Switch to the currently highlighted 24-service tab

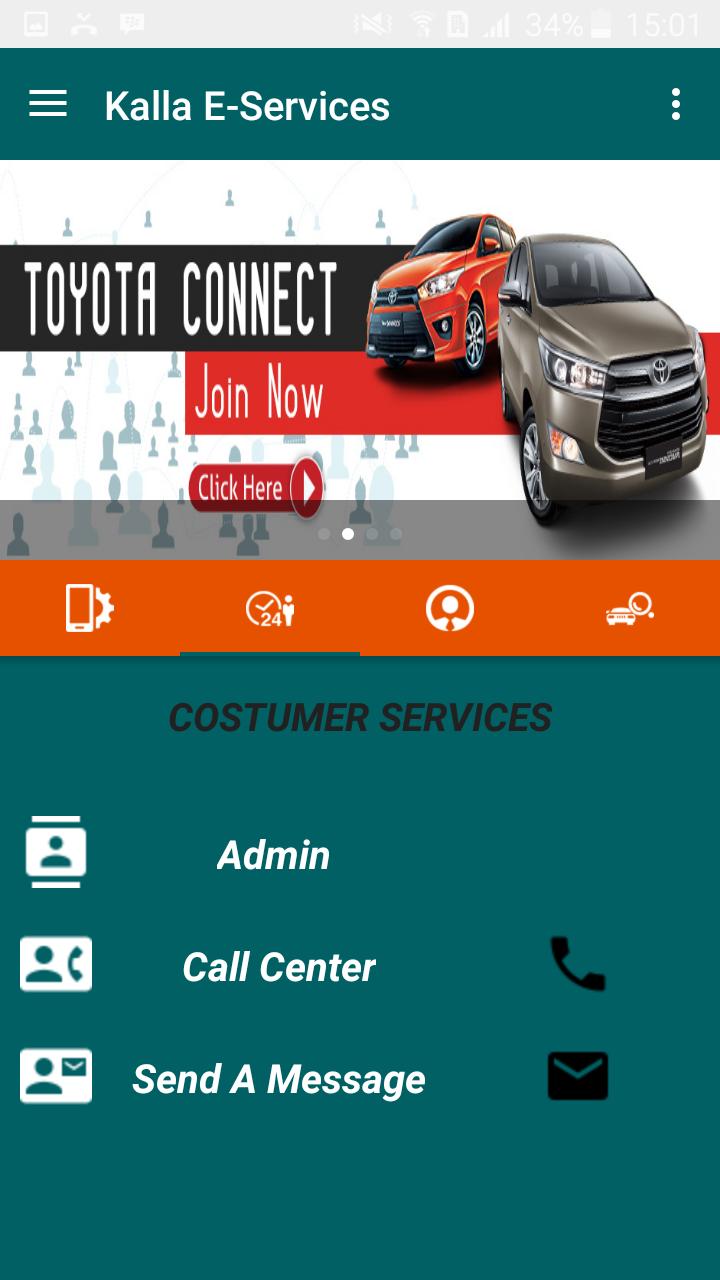pyautogui.click(x=270, y=608)
